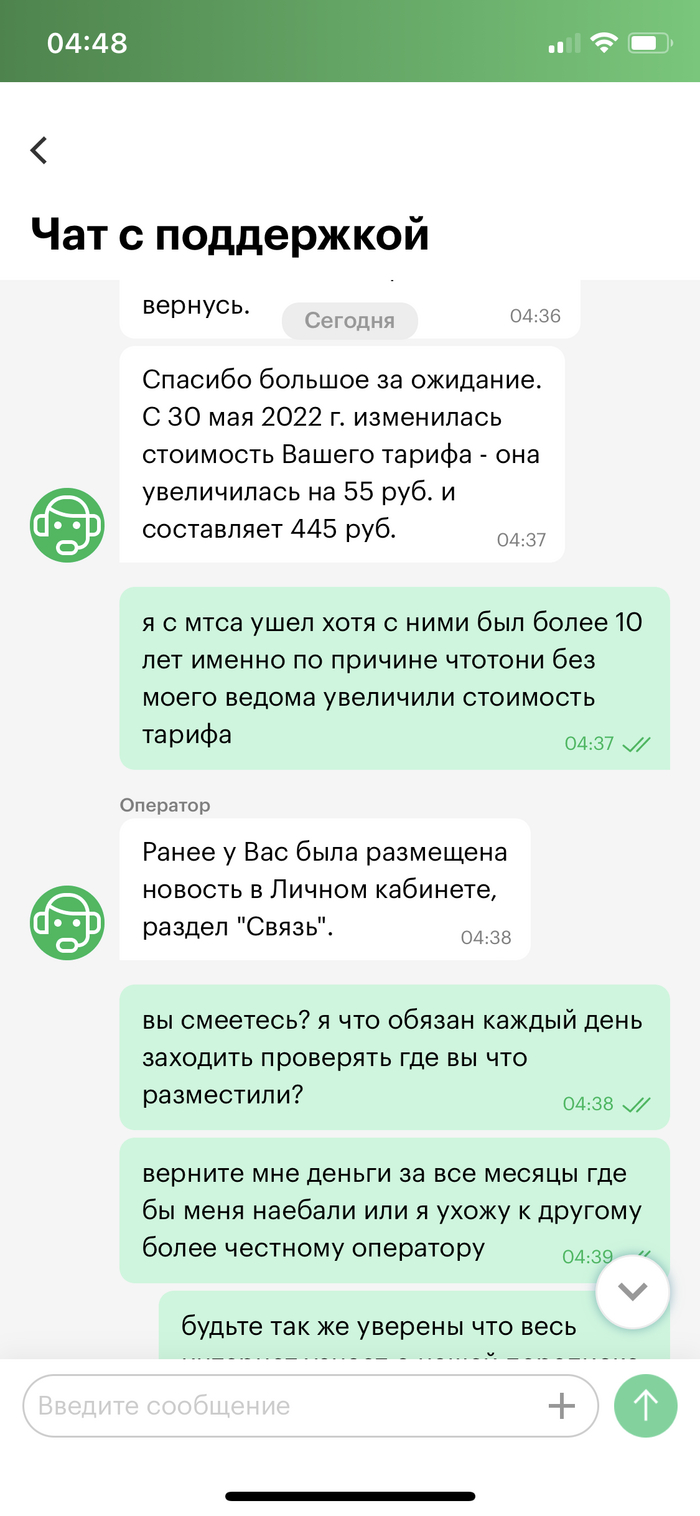Viewport: 700px width, 1516px height.
Task: Send the message with green arrow button
Action: pyautogui.click(x=645, y=1406)
